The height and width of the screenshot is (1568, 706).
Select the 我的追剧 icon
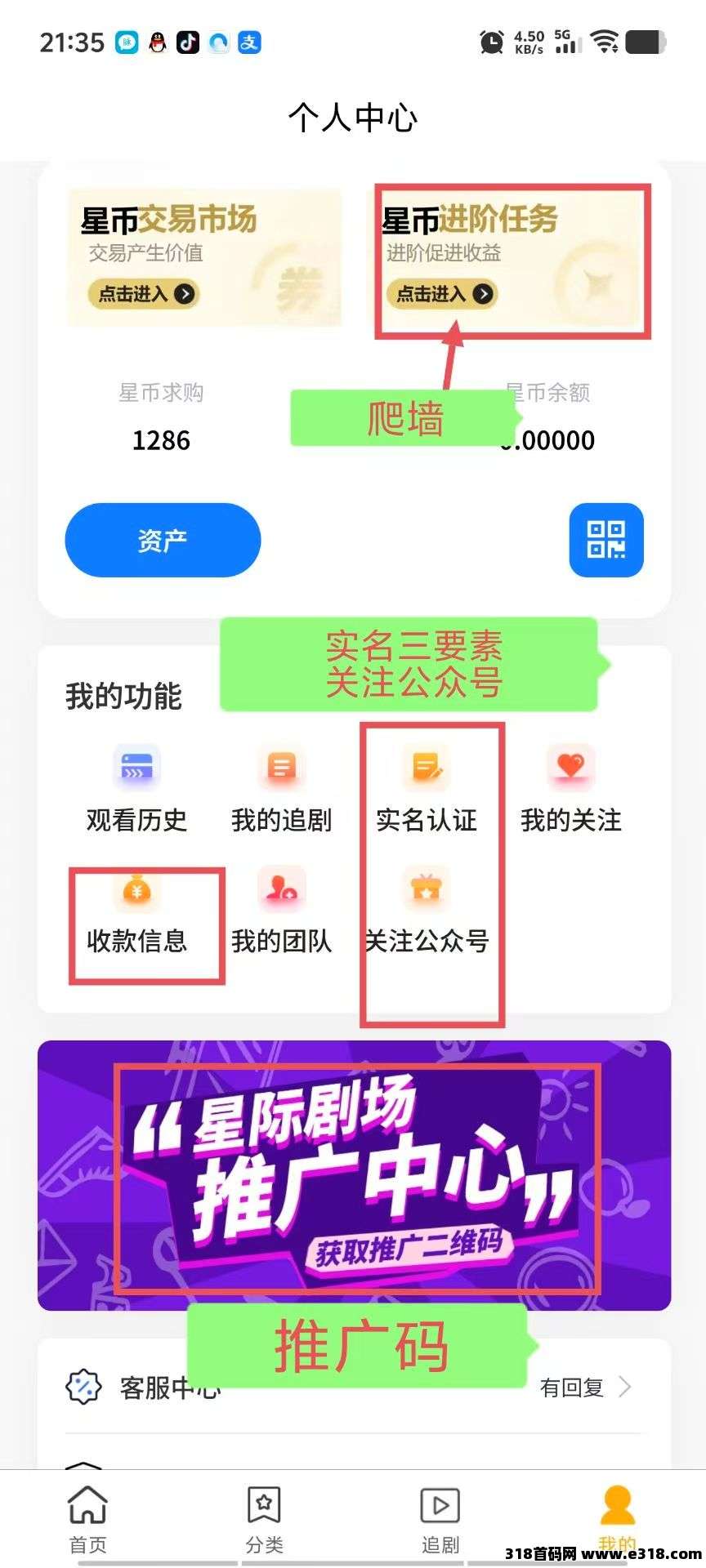(281, 768)
